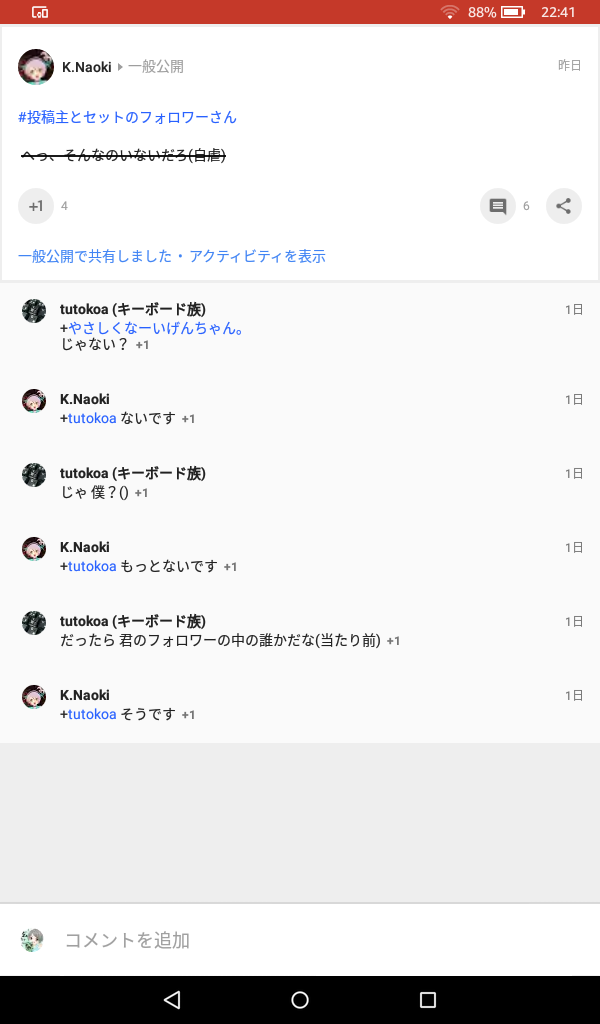
Task: Tap the +tutokoa mention in そうです comment
Action: pyautogui.click(x=90, y=714)
